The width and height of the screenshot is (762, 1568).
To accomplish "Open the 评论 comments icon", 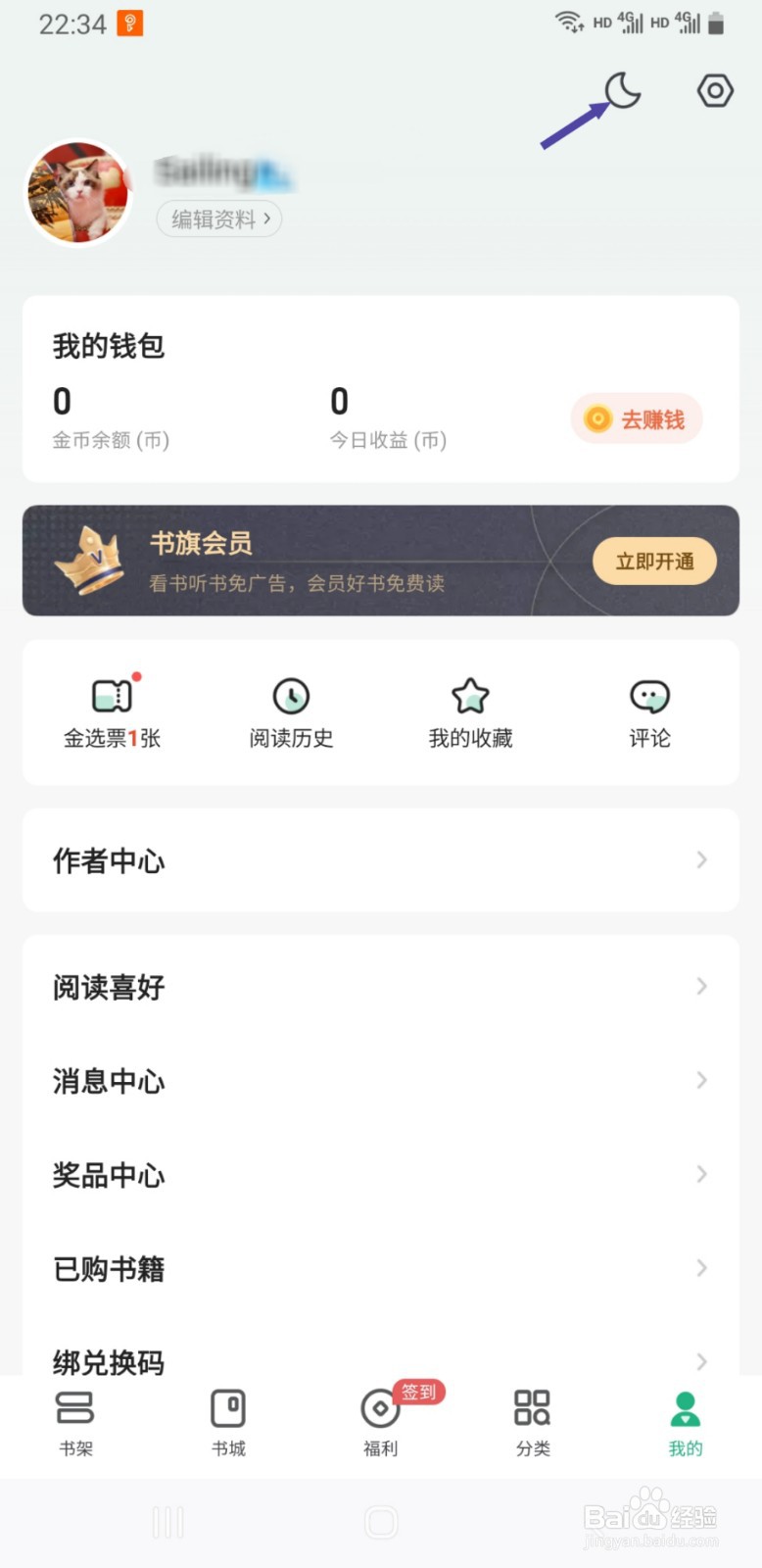I will (649, 708).
